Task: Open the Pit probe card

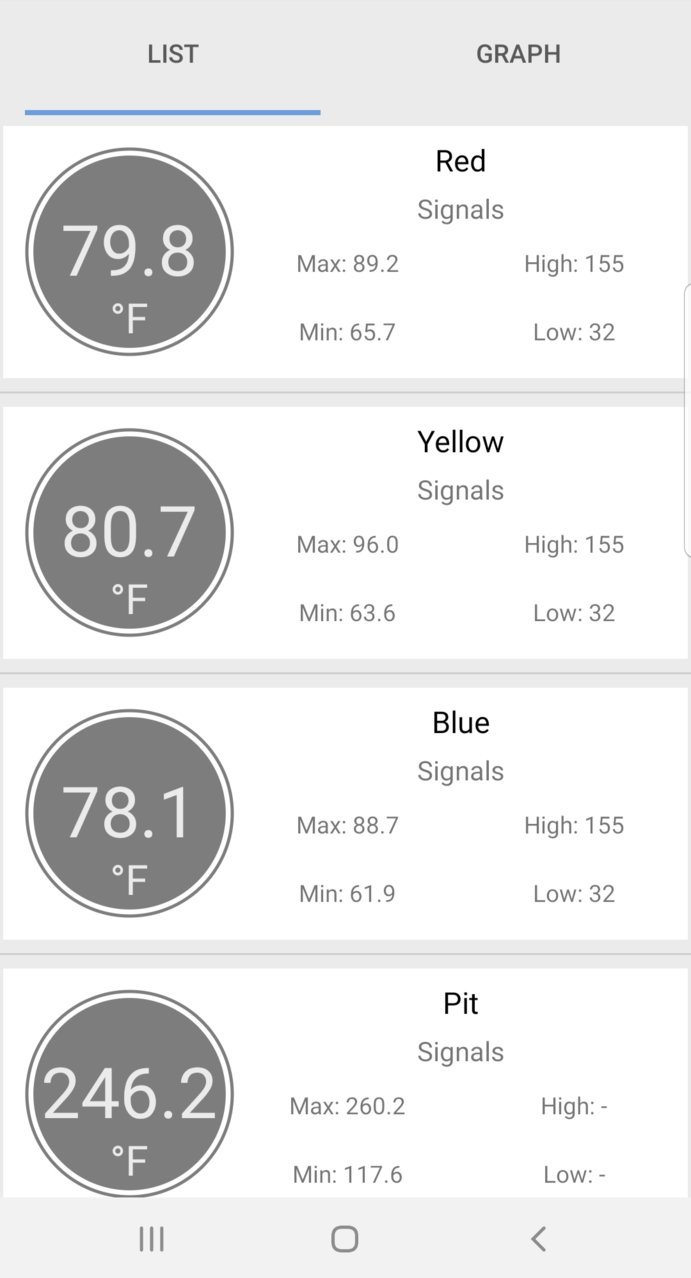Action: coord(345,1083)
